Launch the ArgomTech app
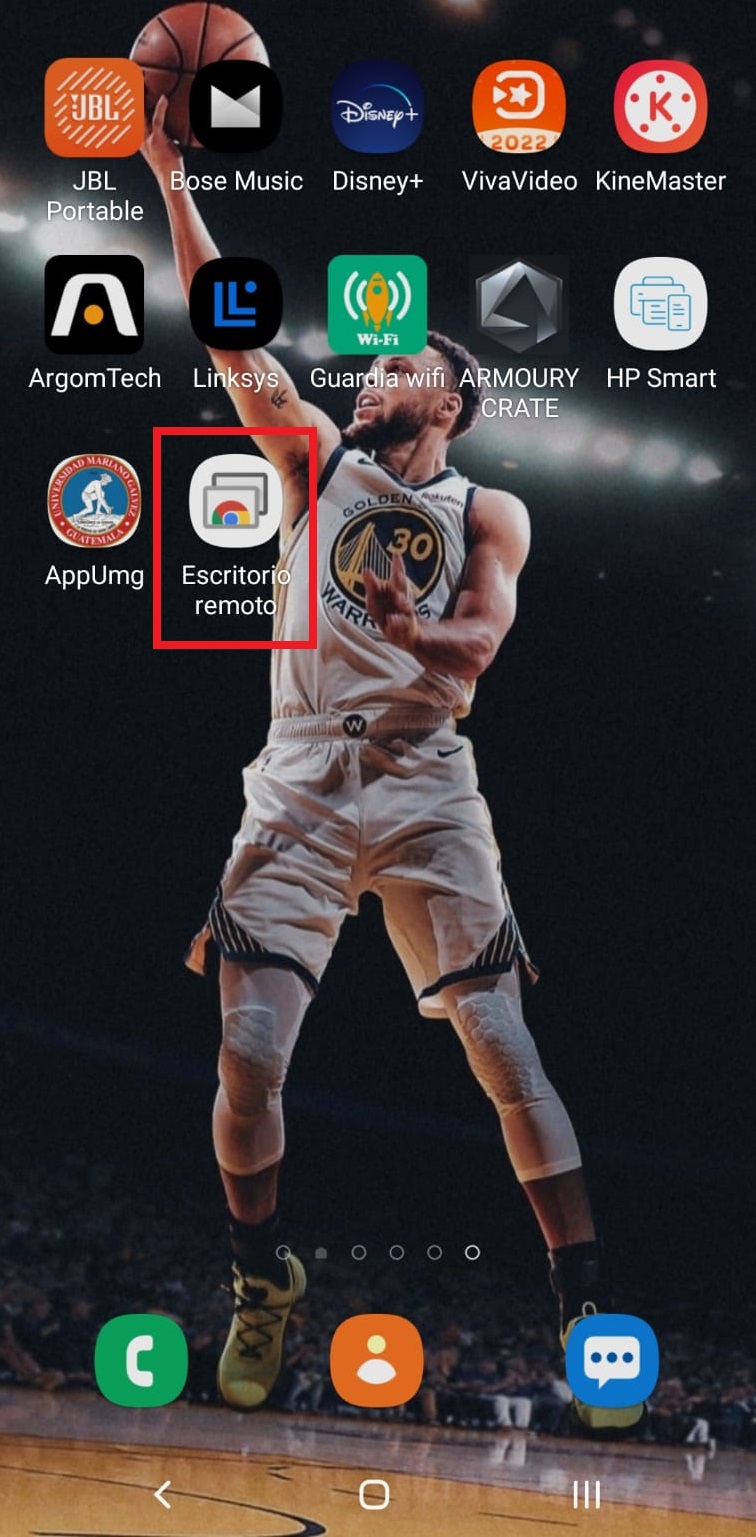Image resolution: width=756 pixels, height=1537 pixels. point(94,305)
